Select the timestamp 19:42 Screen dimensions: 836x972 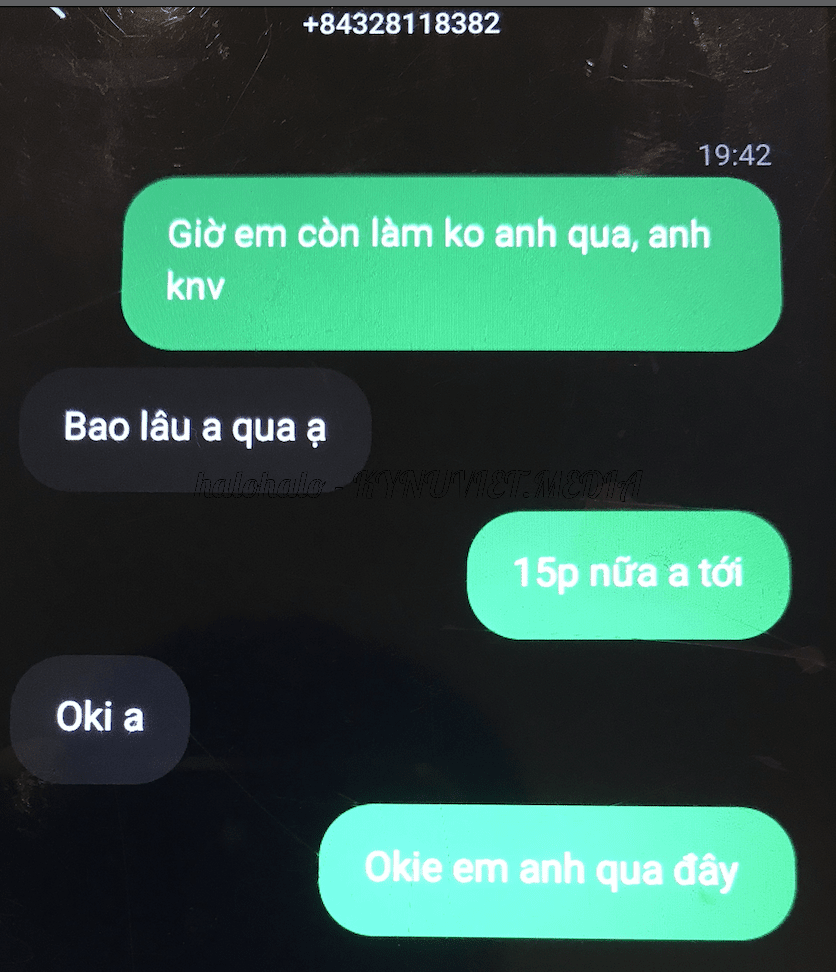click(x=735, y=155)
